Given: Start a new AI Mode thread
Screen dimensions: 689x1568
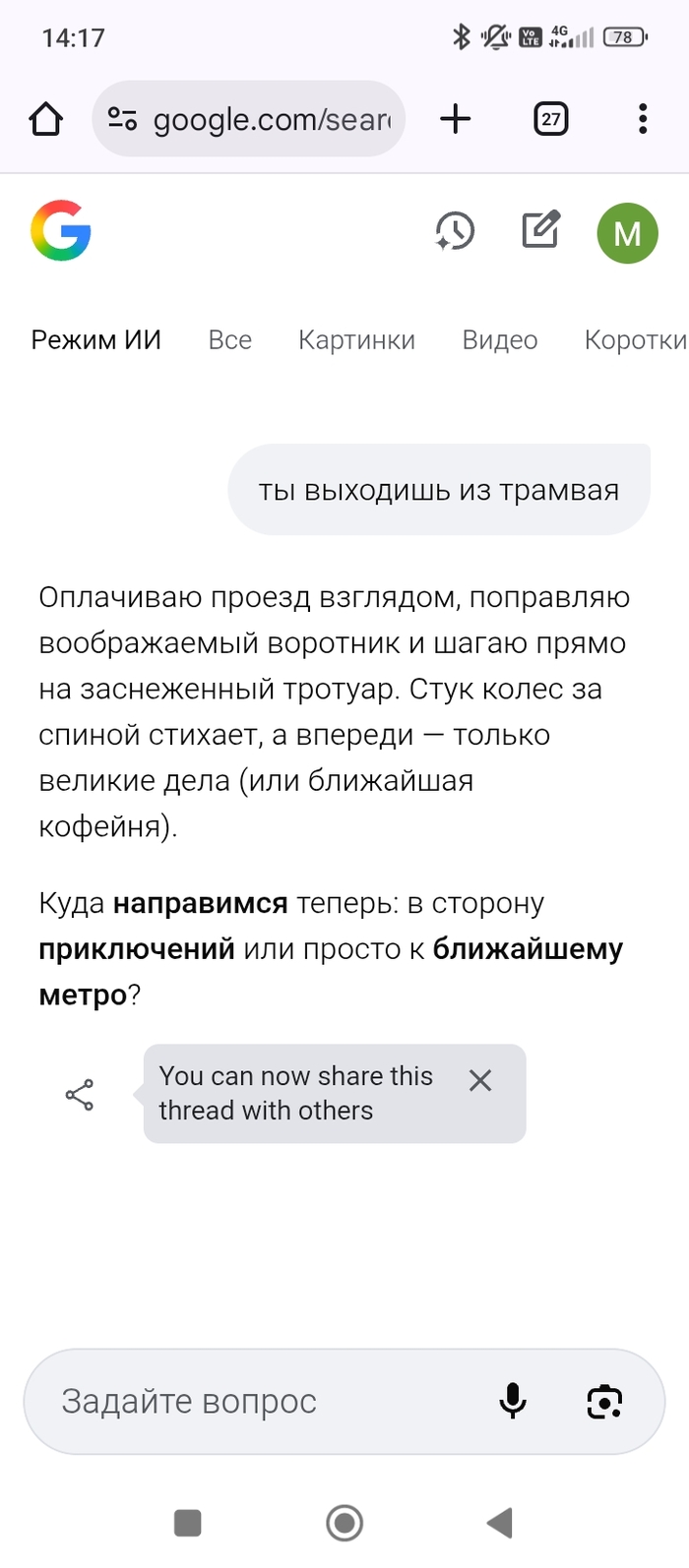Looking at the screenshot, I should point(540,230).
